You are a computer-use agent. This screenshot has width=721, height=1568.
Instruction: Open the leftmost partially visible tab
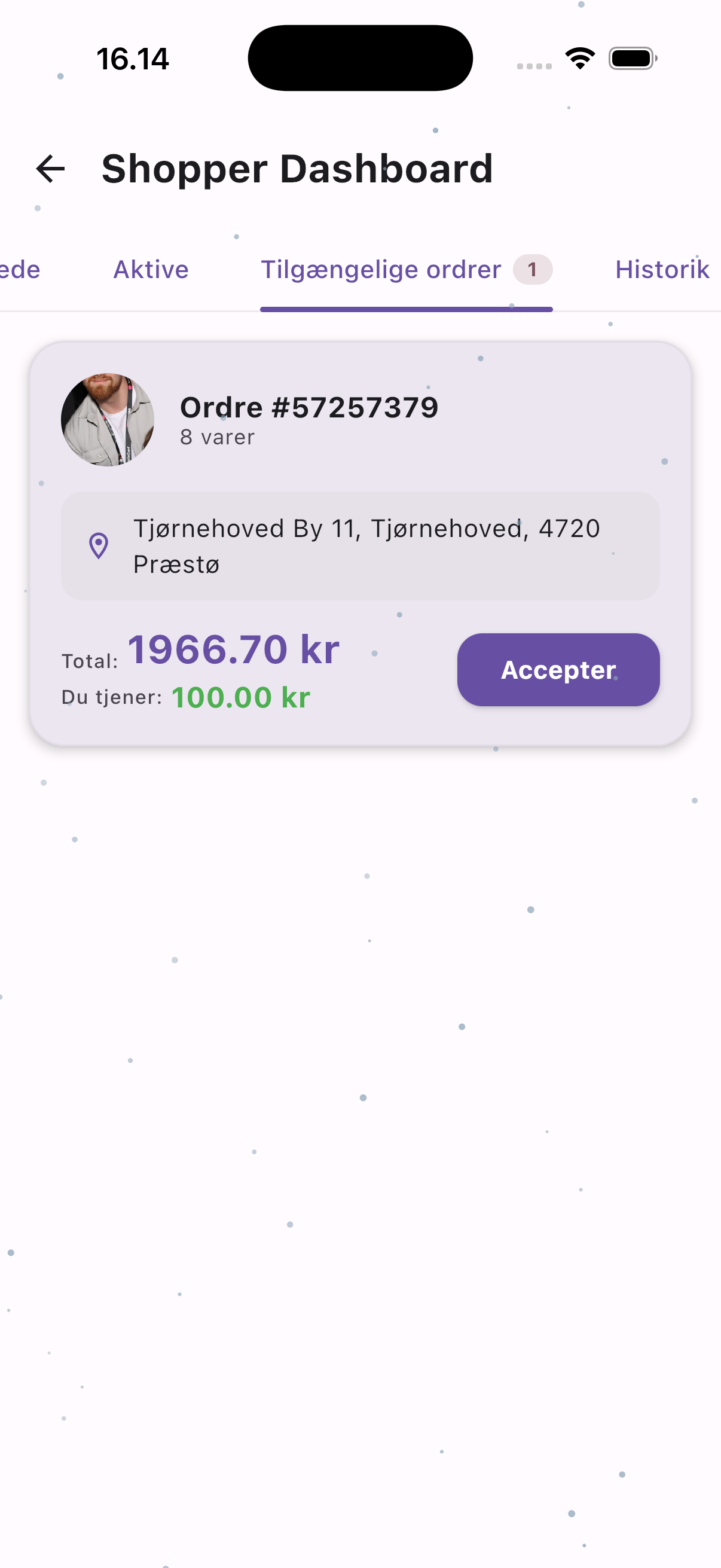(x=20, y=269)
